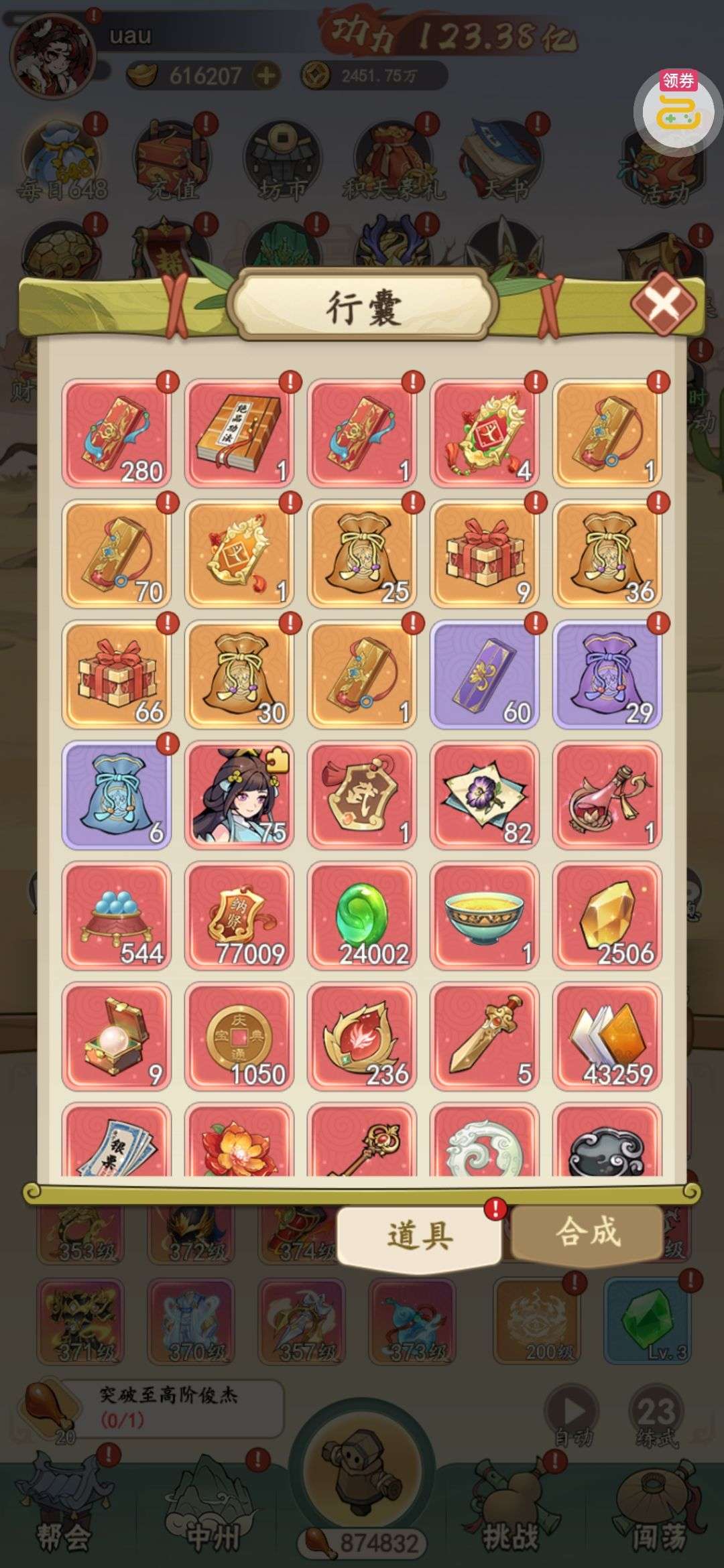Image resolution: width=724 pixels, height=1568 pixels.
Task: Select the sword item with quantity 5
Action: [485, 1037]
